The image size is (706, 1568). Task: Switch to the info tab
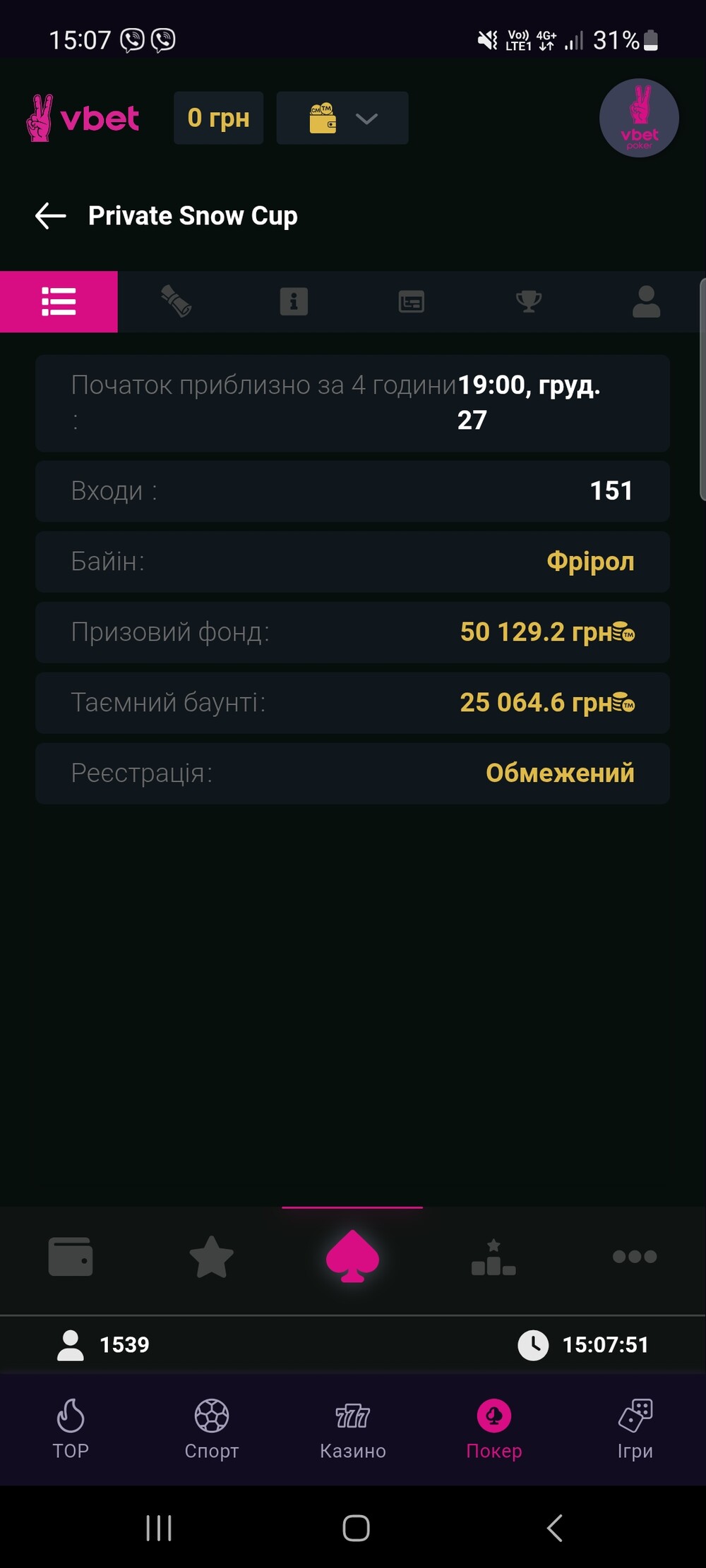[294, 302]
